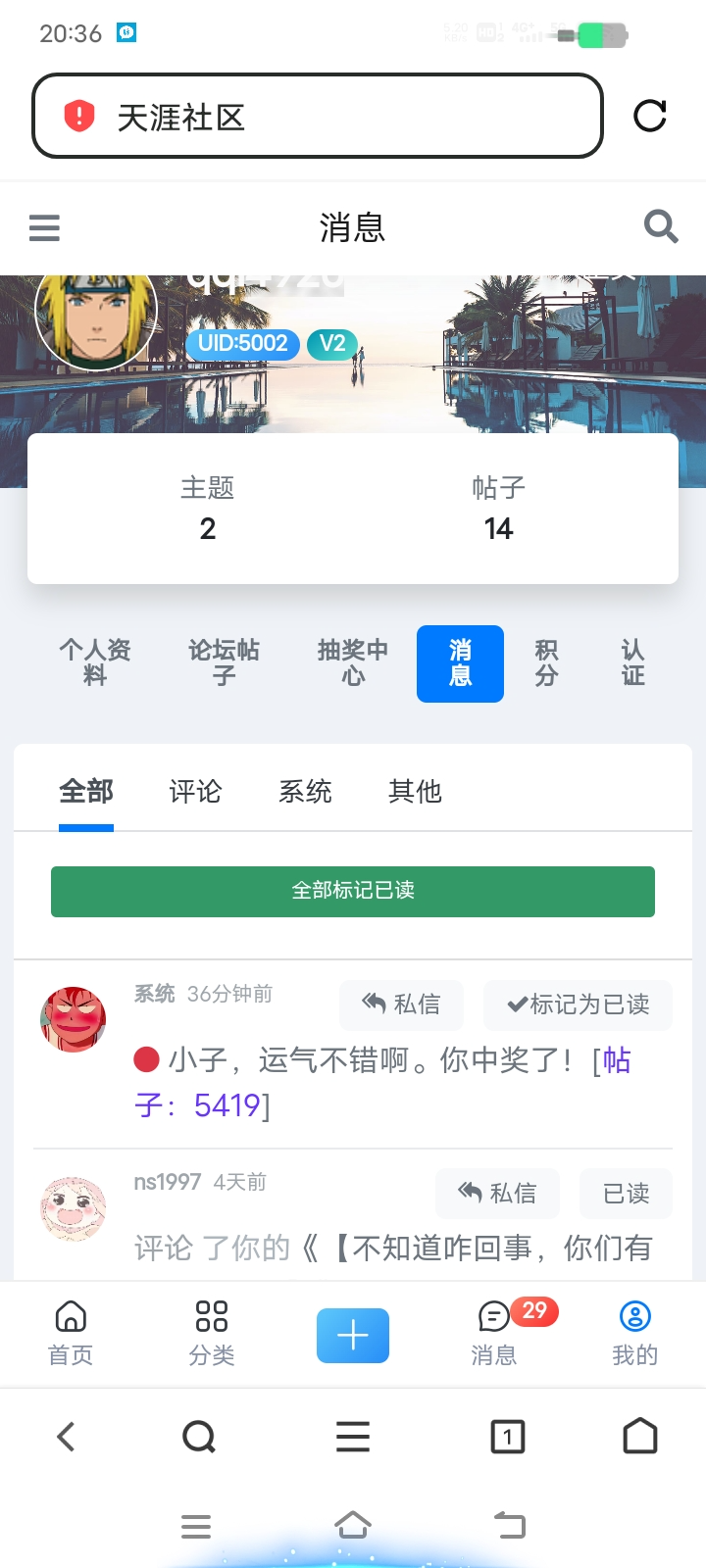This screenshot has width=706, height=1568.
Task: Go to 抽奖中心
Action: (353, 663)
